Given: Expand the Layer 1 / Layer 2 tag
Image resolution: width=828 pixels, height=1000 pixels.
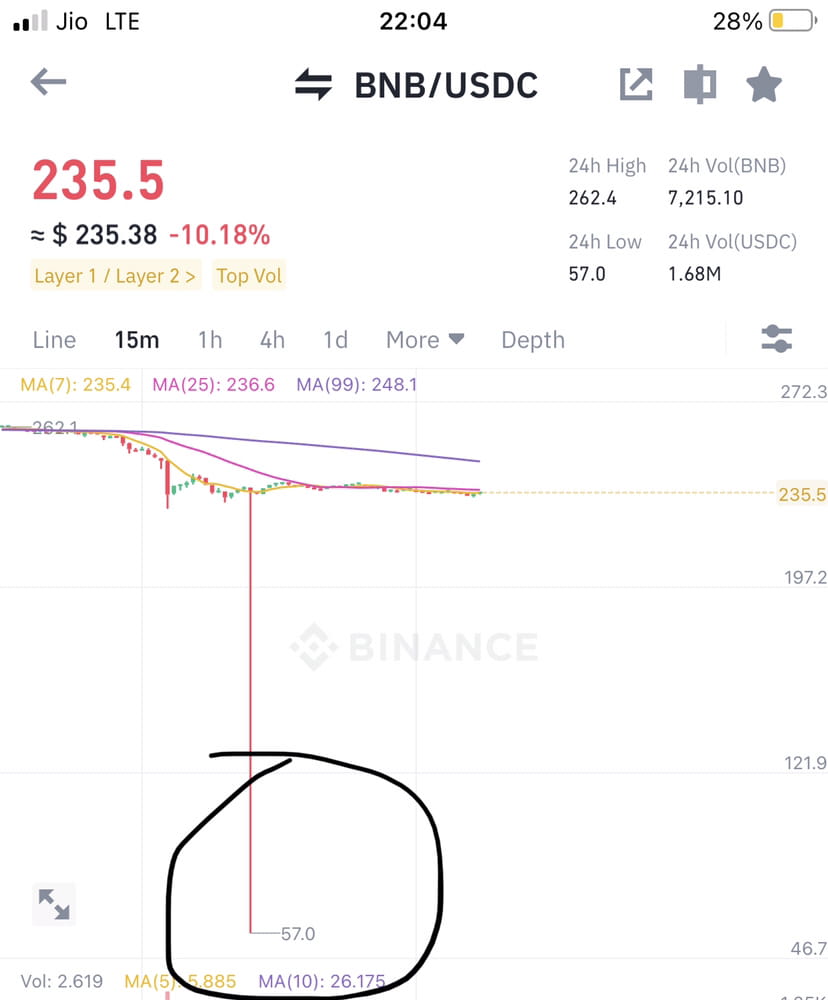Looking at the screenshot, I should [x=115, y=275].
